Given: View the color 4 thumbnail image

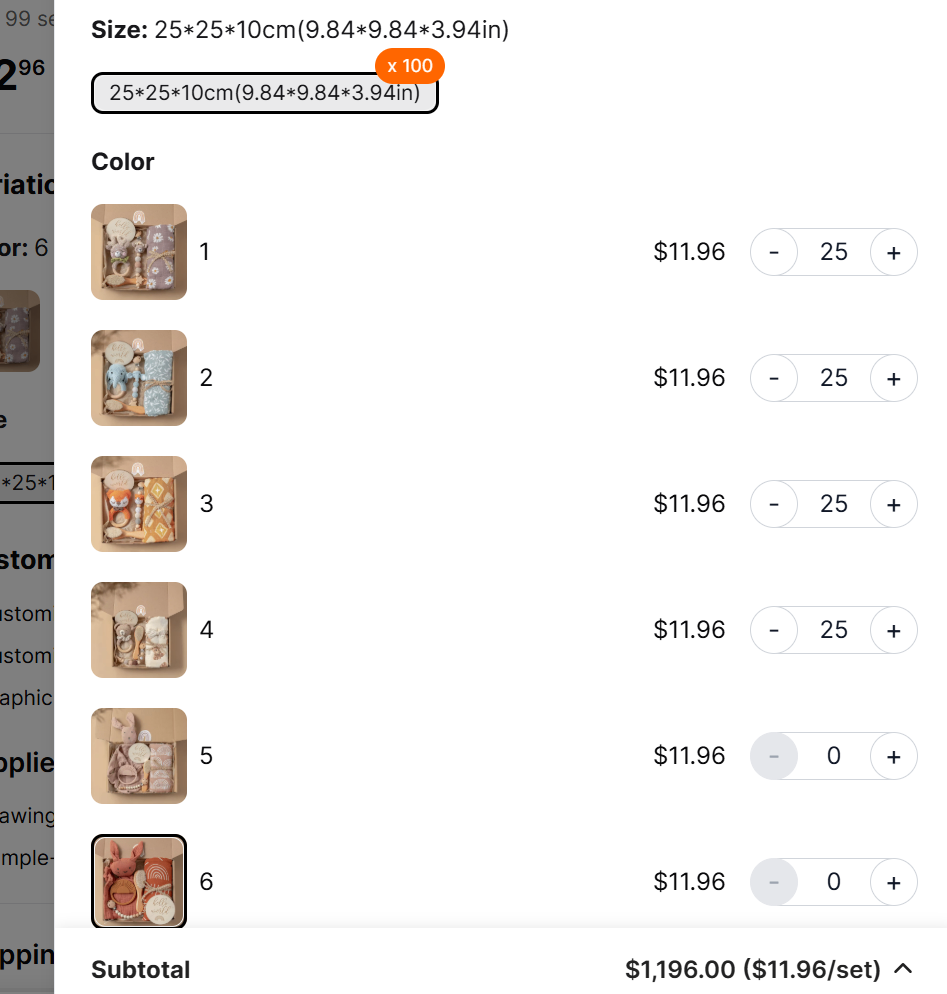Looking at the screenshot, I should tap(139, 630).
